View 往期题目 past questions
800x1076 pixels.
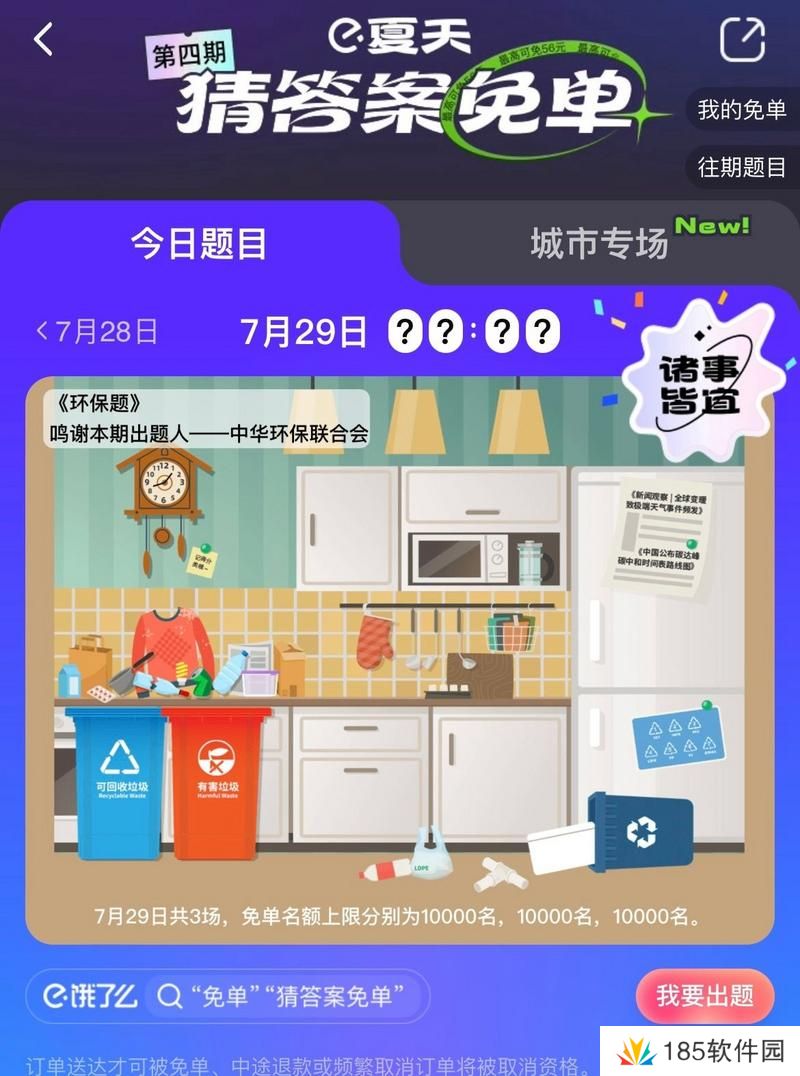(741, 167)
